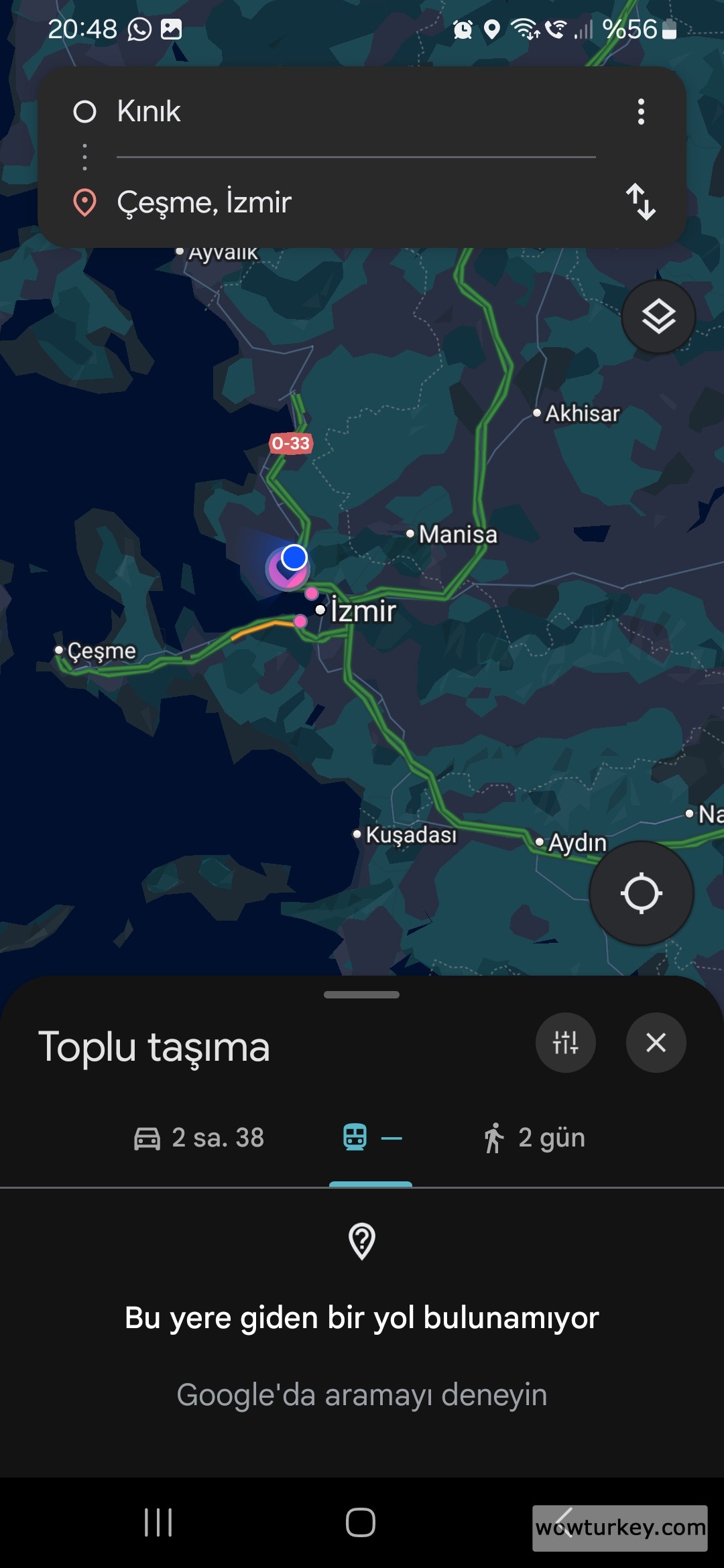Tap the compass location button on the map
This screenshot has width=724, height=1568.
tap(641, 894)
